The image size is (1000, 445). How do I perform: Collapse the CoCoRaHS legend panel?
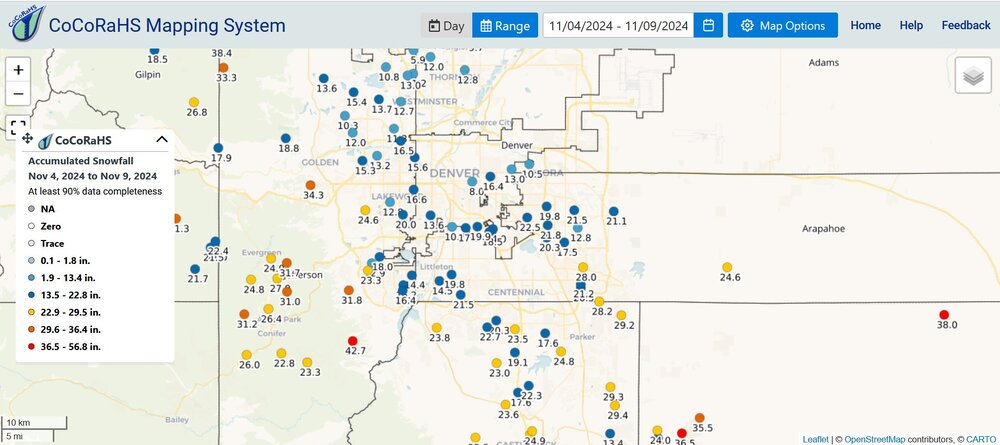point(162,140)
